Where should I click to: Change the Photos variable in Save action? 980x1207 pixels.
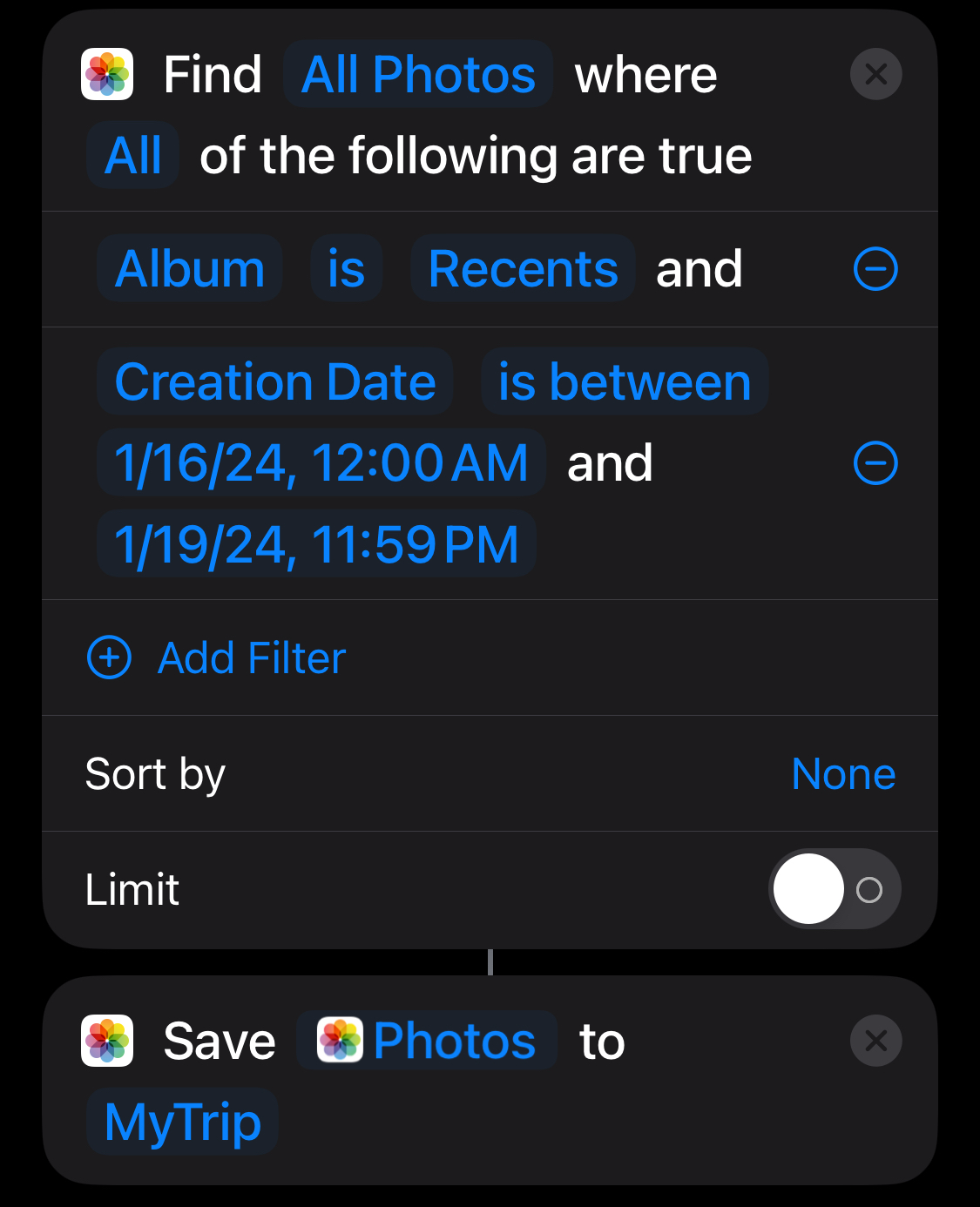tap(427, 1041)
